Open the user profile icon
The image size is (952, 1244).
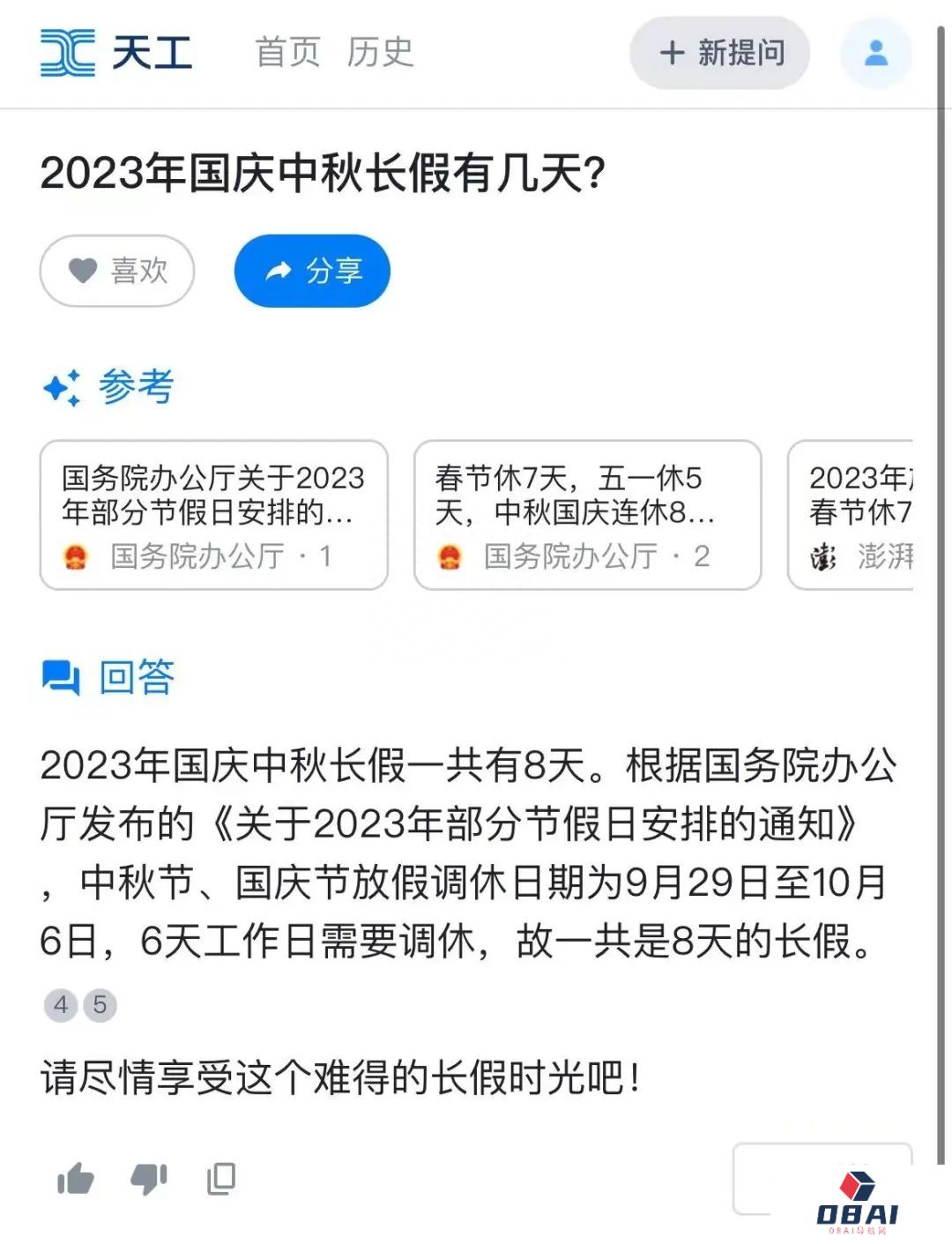(875, 53)
